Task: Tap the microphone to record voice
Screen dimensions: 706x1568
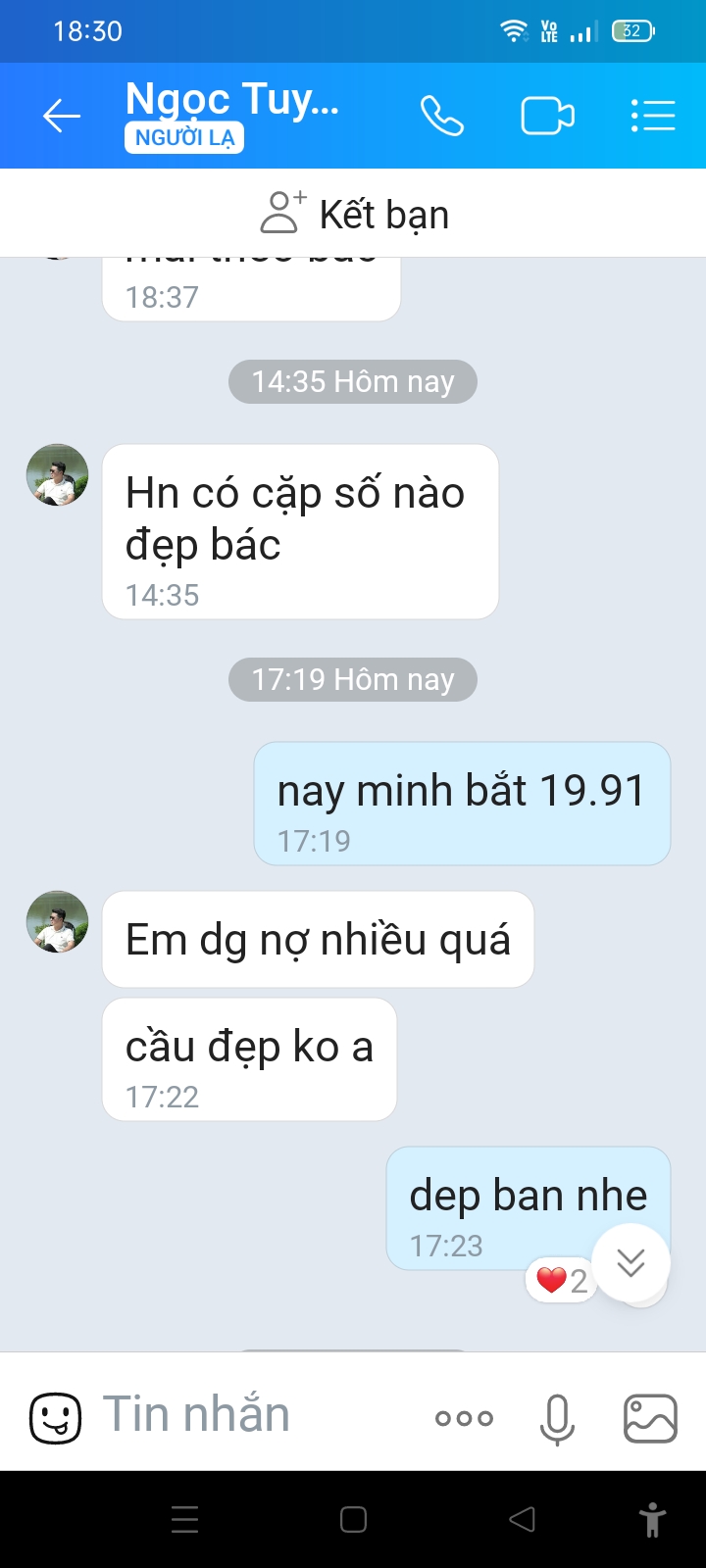Action: 557,1417
